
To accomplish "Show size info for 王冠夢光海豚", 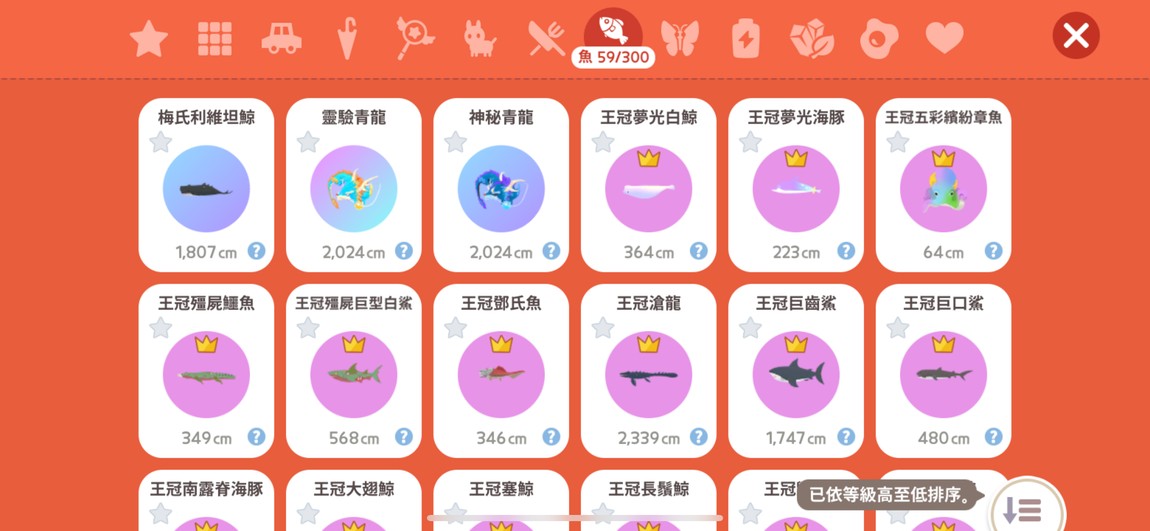I will point(846,251).
